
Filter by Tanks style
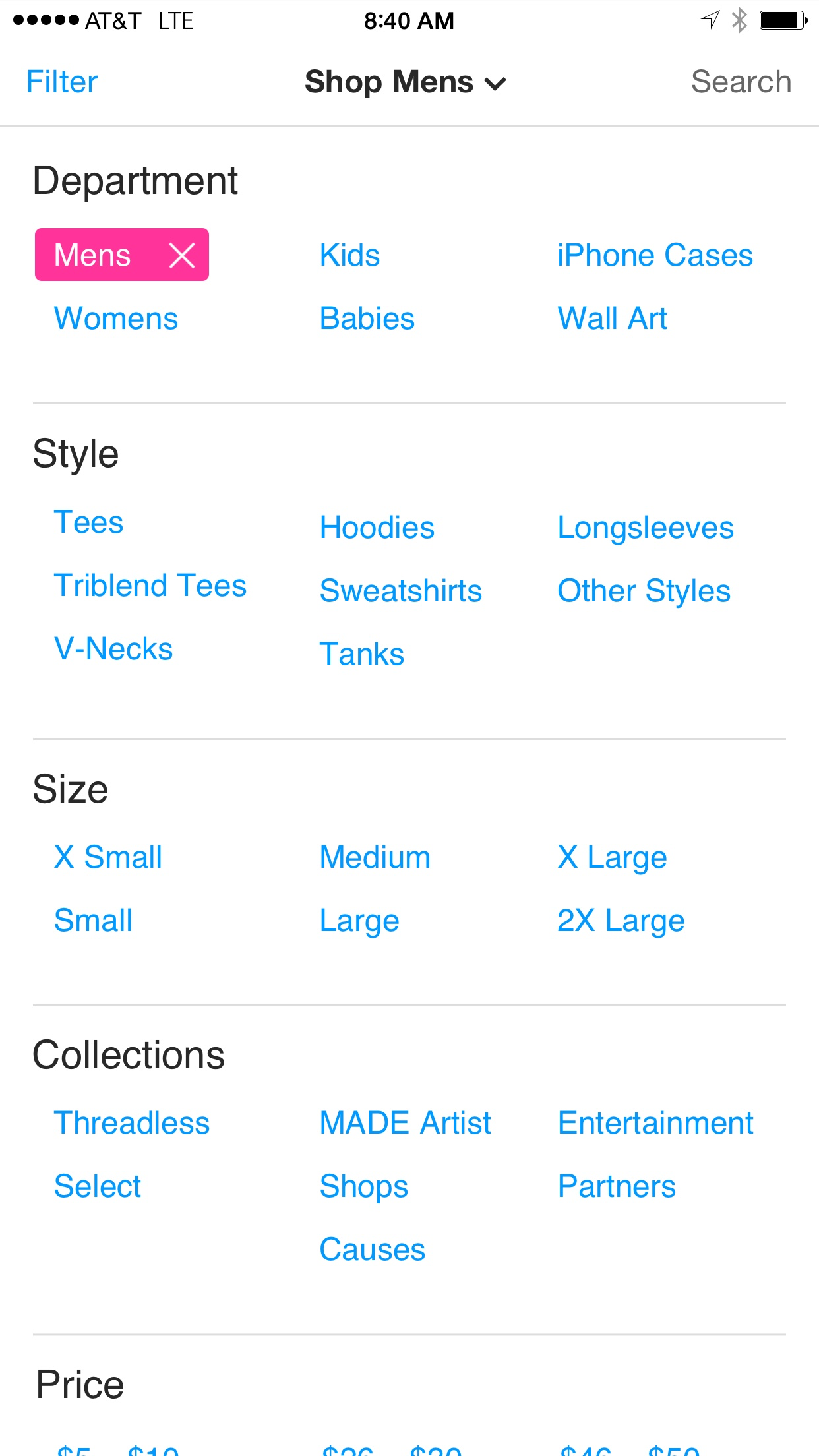362,654
